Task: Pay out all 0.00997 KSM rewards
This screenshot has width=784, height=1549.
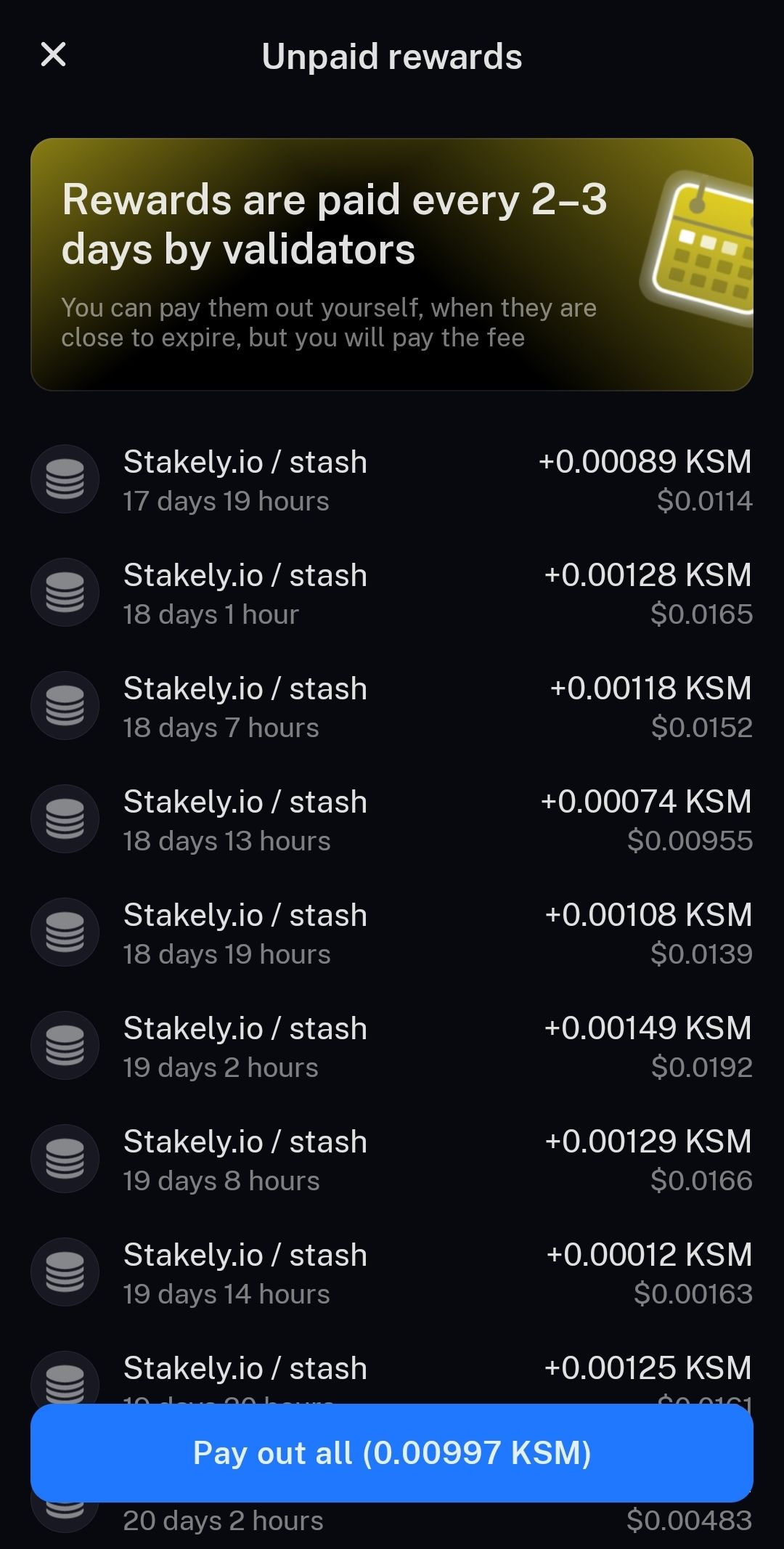Action: 392,1453
